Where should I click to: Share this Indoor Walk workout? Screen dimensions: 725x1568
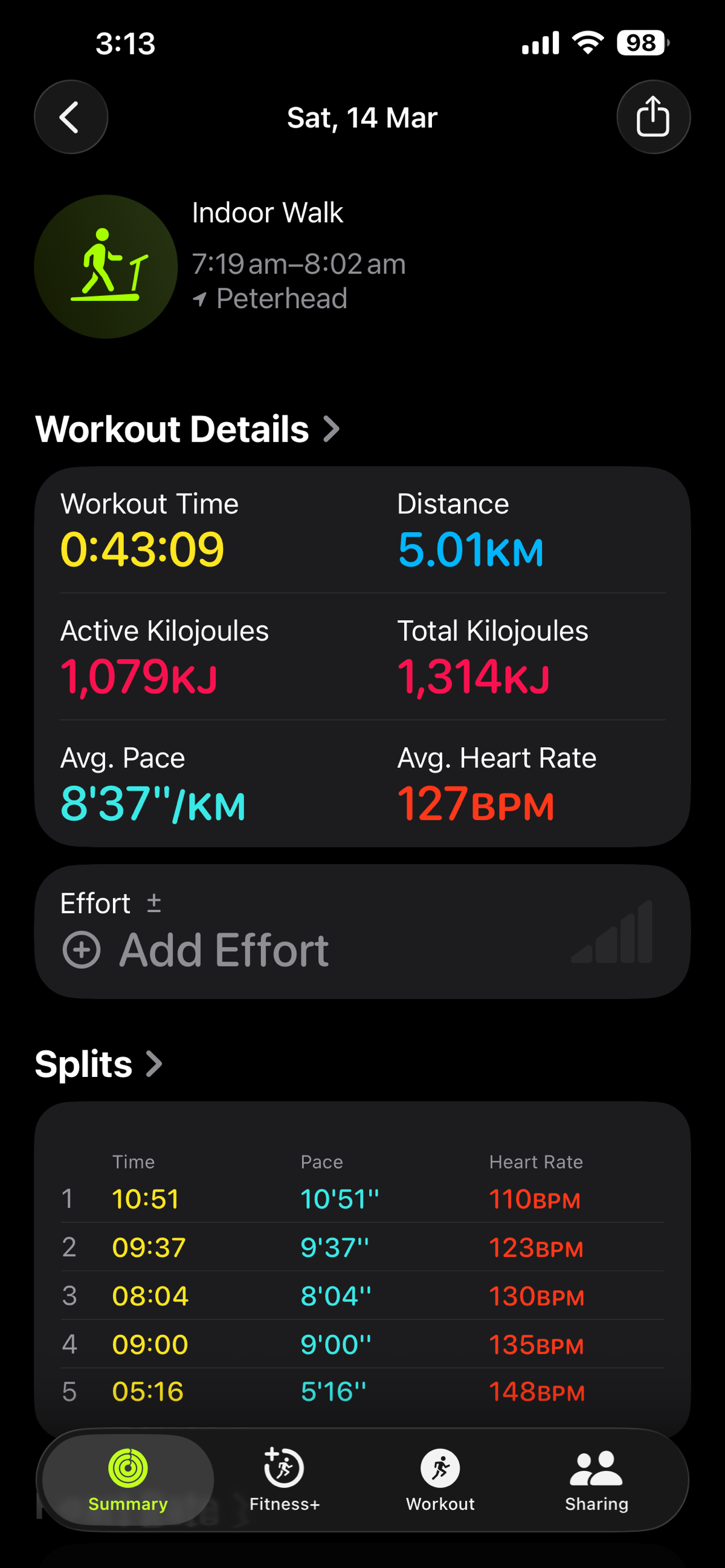coord(652,117)
